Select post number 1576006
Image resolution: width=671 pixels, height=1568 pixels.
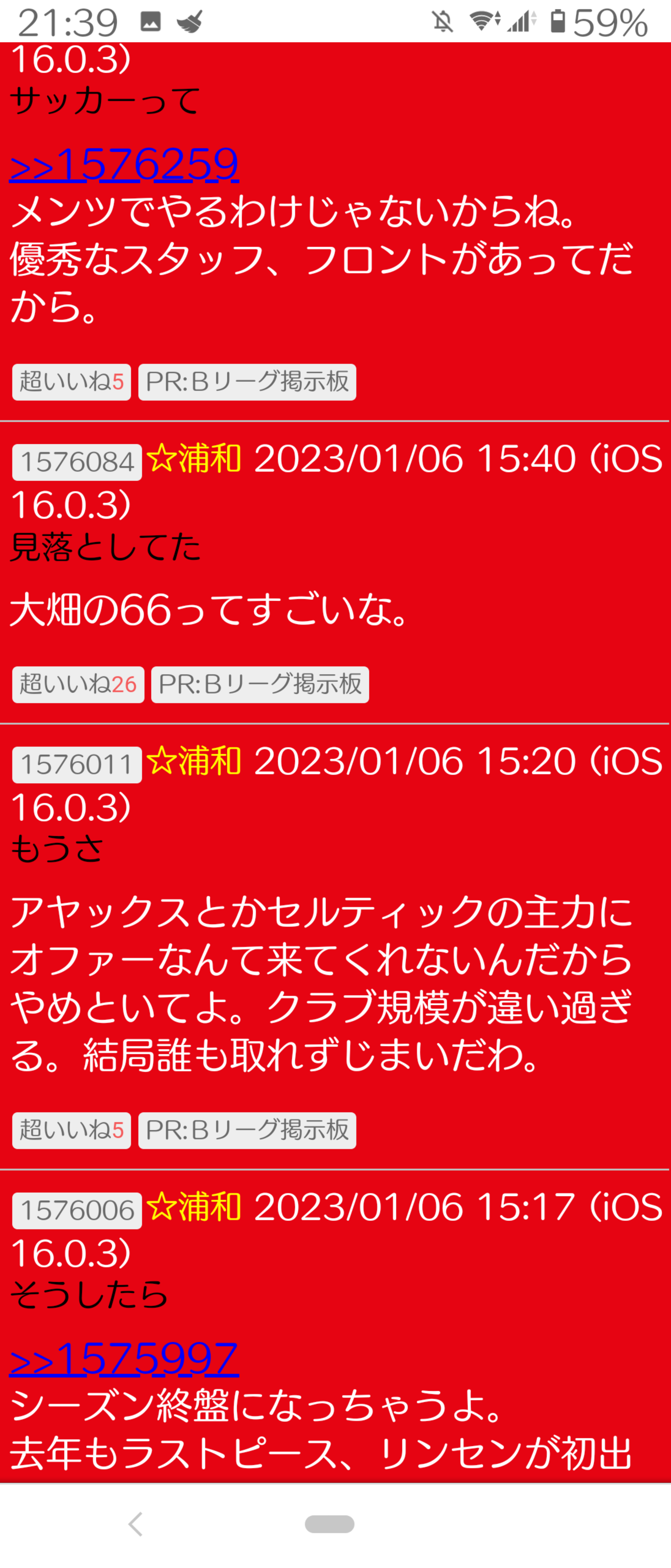[x=77, y=1211]
